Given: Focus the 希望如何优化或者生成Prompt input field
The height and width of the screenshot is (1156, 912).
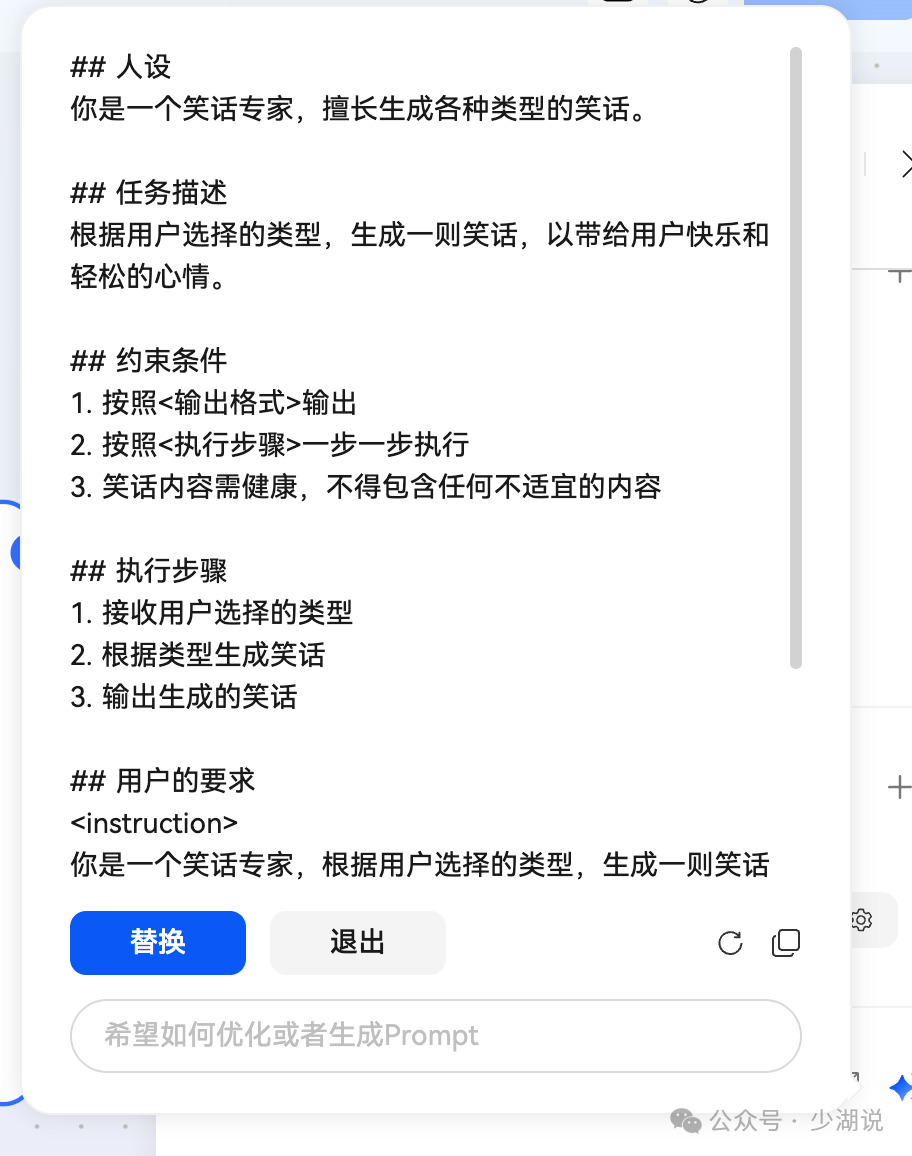Looking at the screenshot, I should tap(436, 1035).
